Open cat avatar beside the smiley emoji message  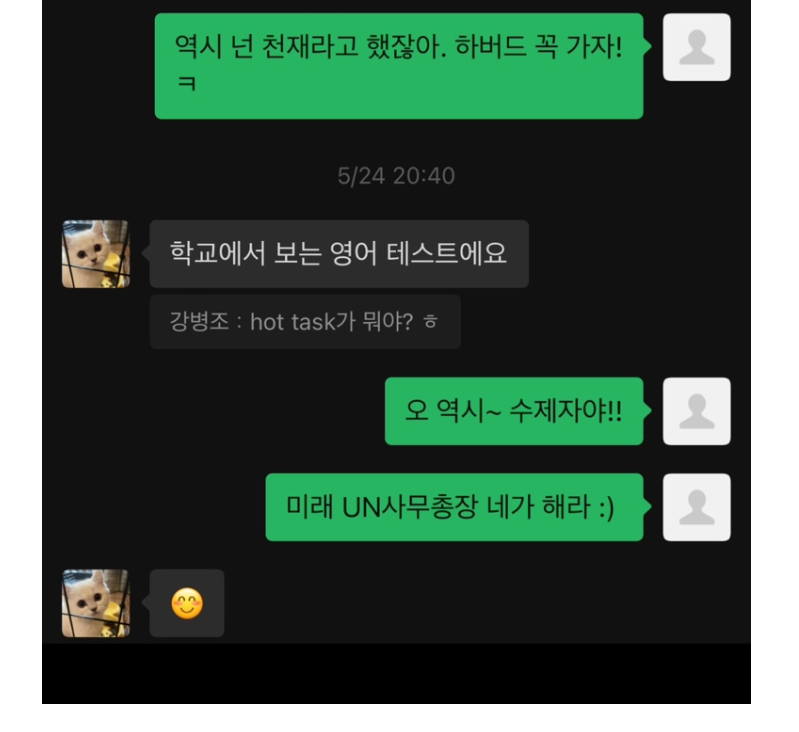(96, 603)
